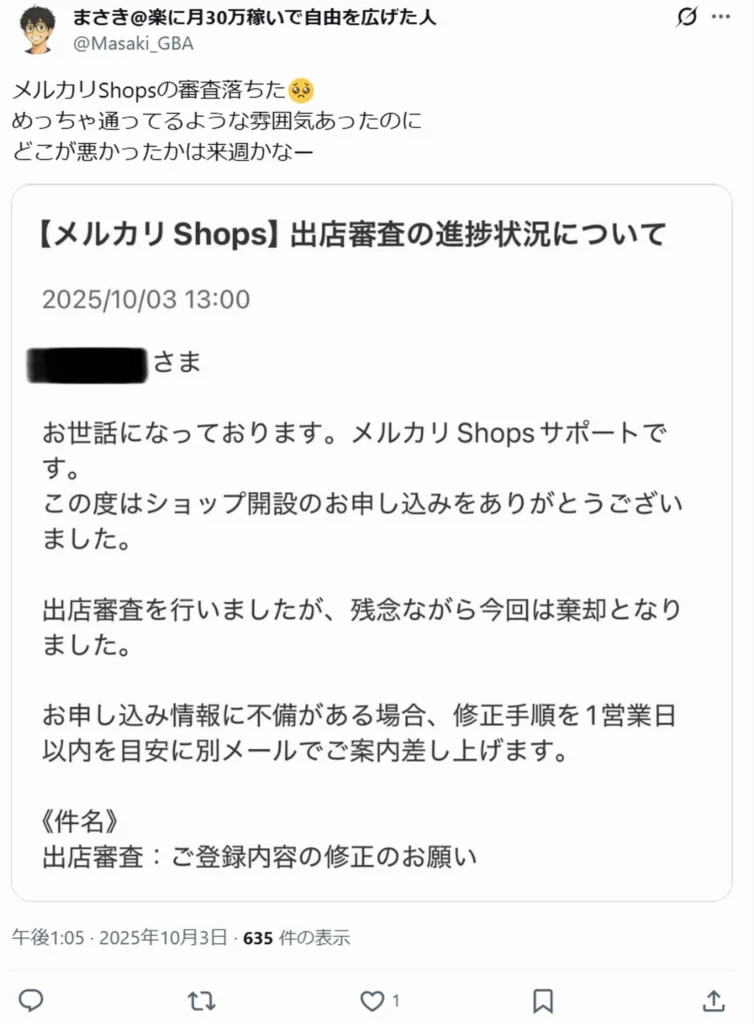Viewport: 754px width, 1024px height.
Task: Like the post with the heart icon
Action: (373, 999)
